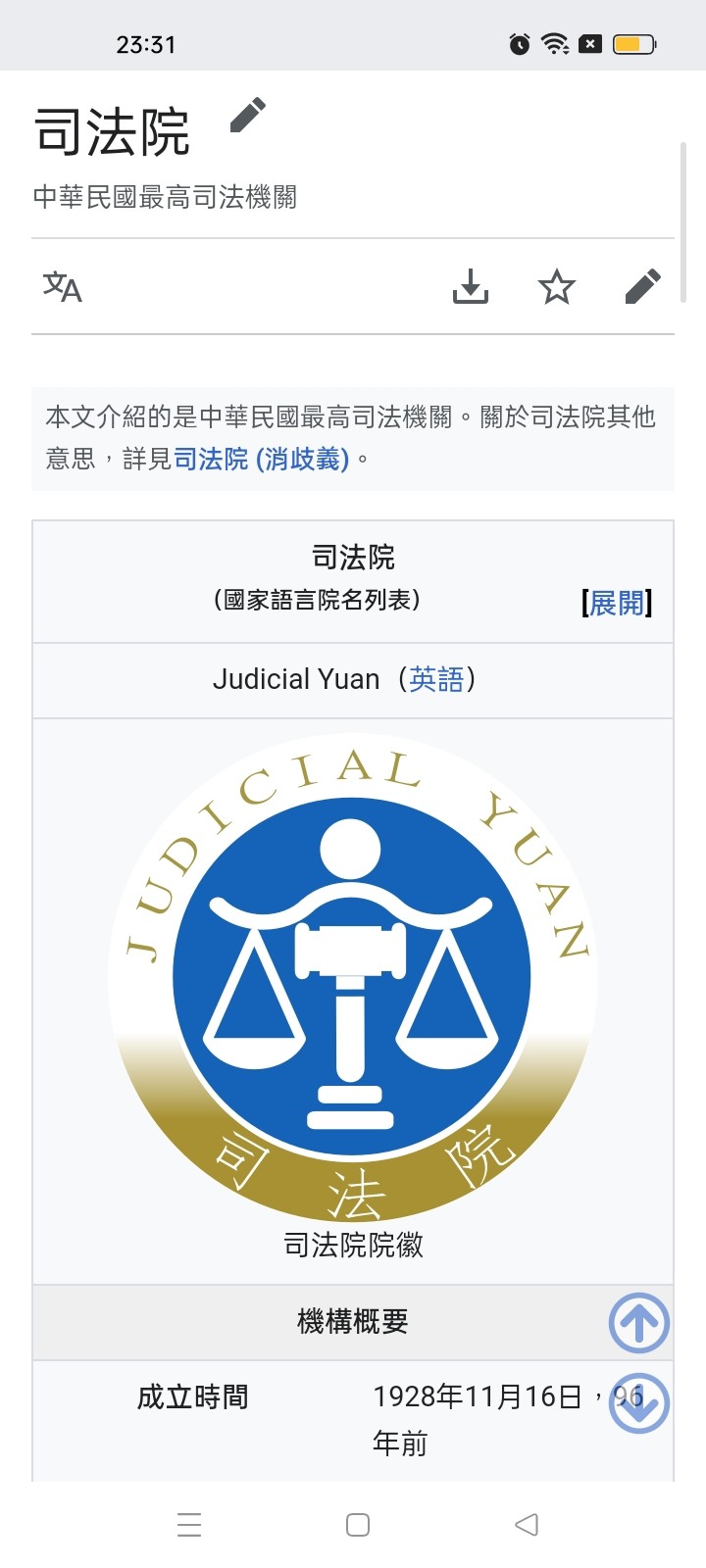This screenshot has width=706, height=1568.
Task: Jump to bottom with down arrow button
Action: pyautogui.click(x=639, y=1403)
